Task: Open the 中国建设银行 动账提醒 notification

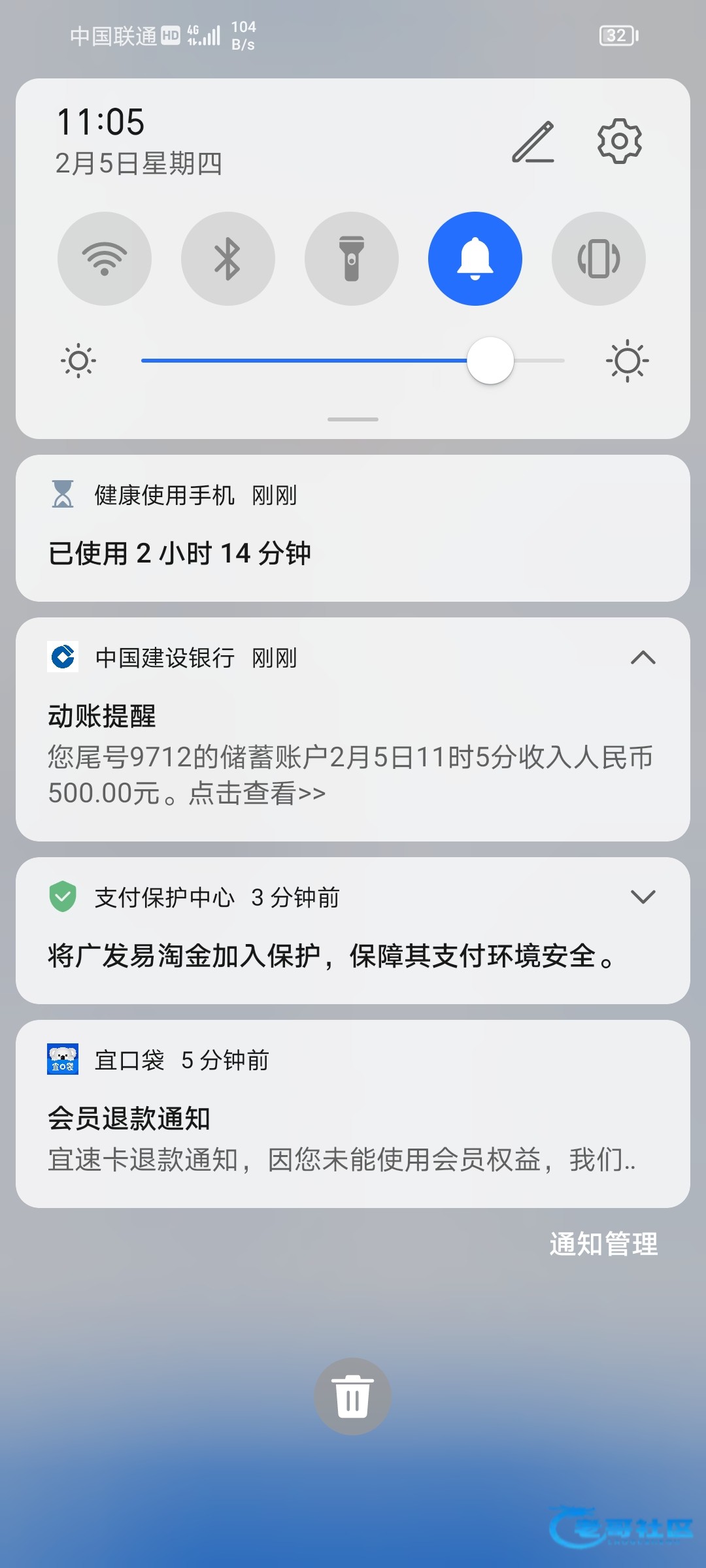Action: click(353, 729)
